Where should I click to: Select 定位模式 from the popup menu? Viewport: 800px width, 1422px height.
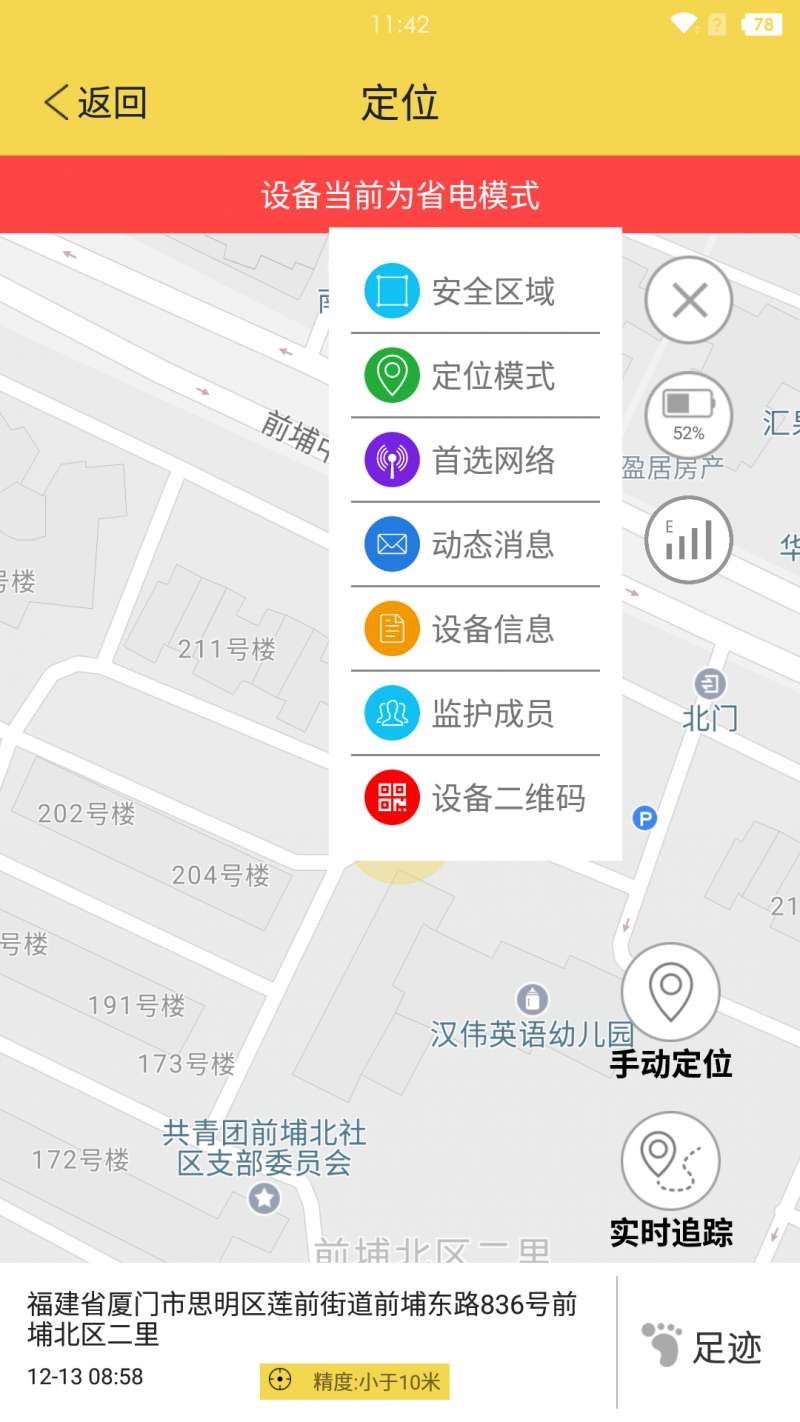pyautogui.click(x=475, y=376)
